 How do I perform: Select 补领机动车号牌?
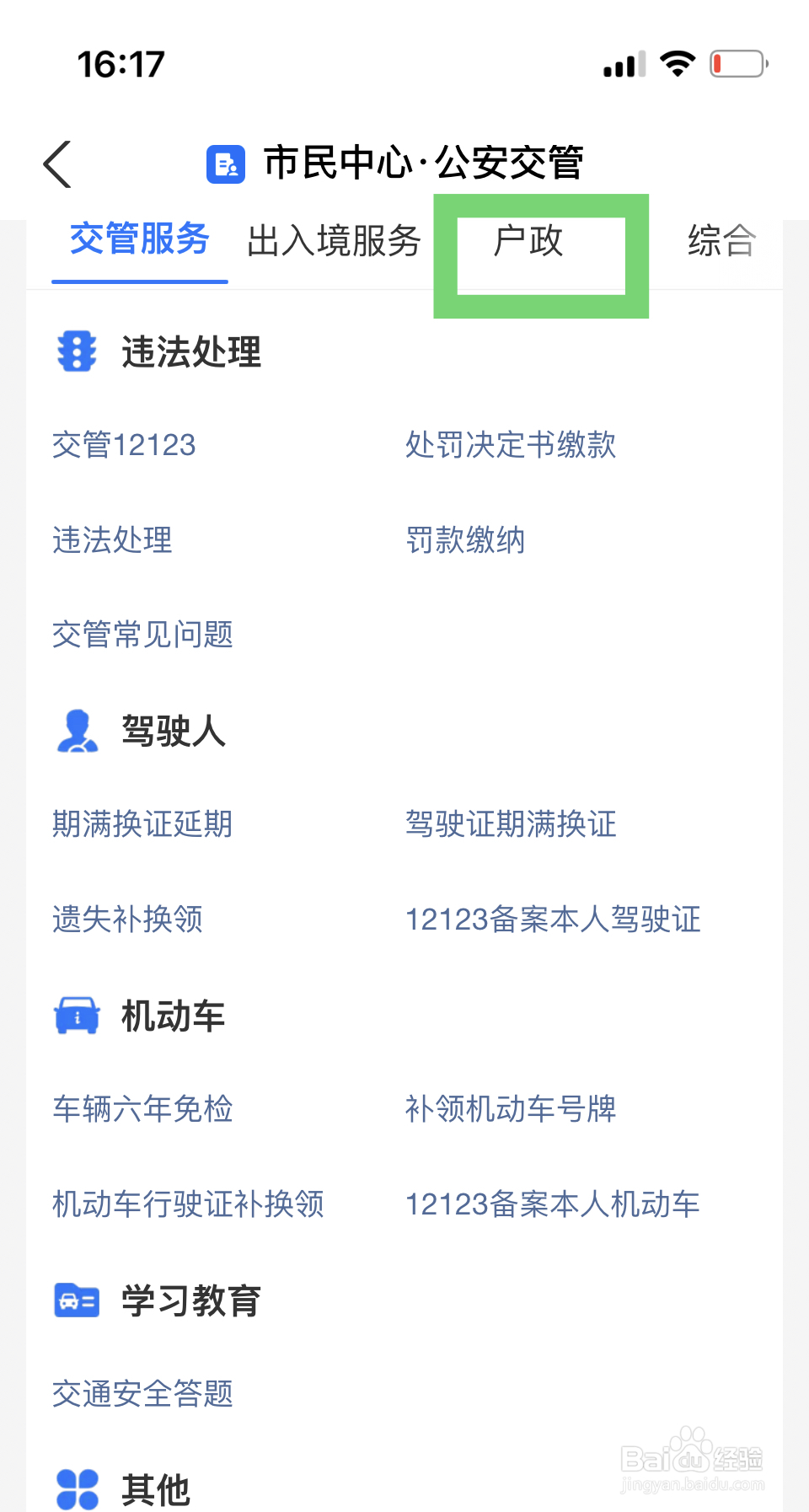511,1109
